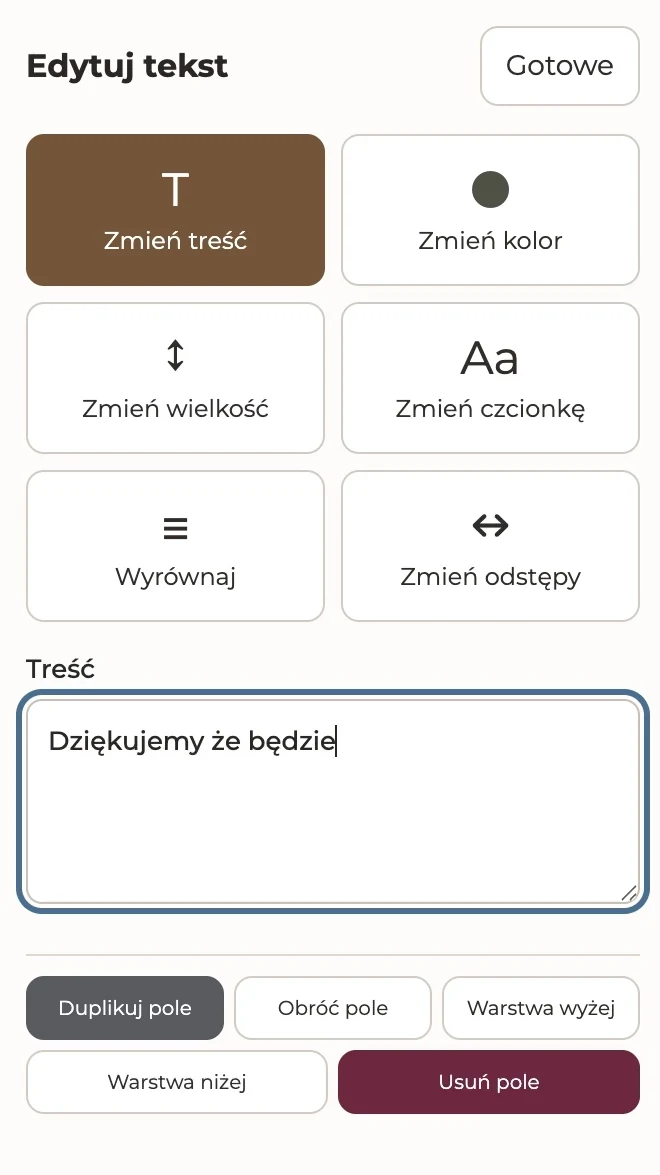The image size is (660, 1175).
Task: Select the Wyrównaj alignment option
Action: (175, 546)
